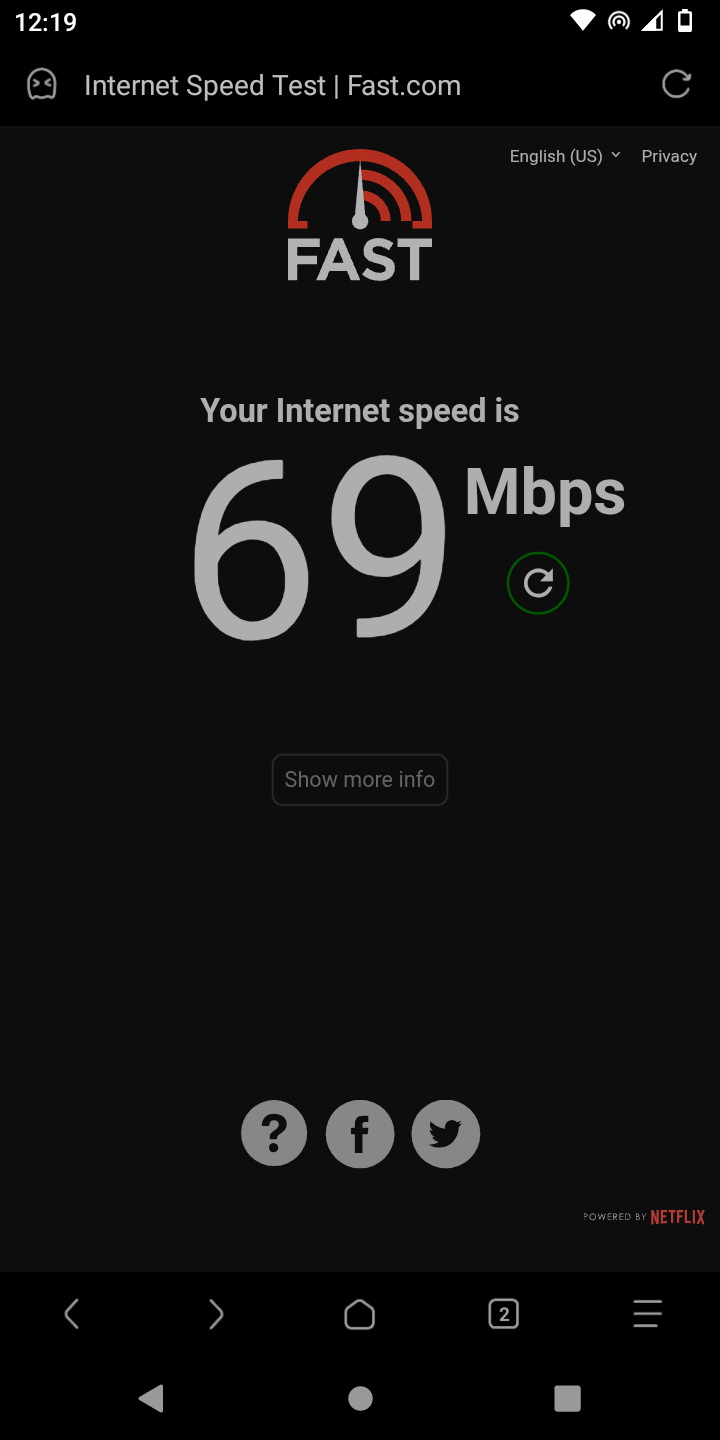Open the tab switcher showing 2 tabs
Viewport: 720px width, 1440px height.
tap(504, 1314)
